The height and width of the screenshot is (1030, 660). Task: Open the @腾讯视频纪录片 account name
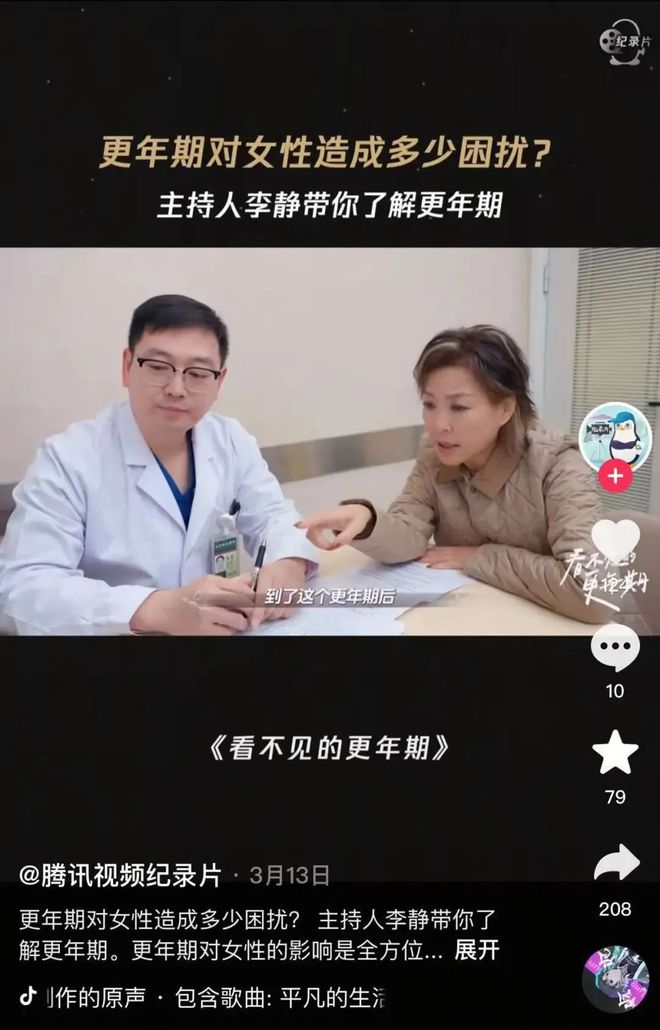(120, 875)
